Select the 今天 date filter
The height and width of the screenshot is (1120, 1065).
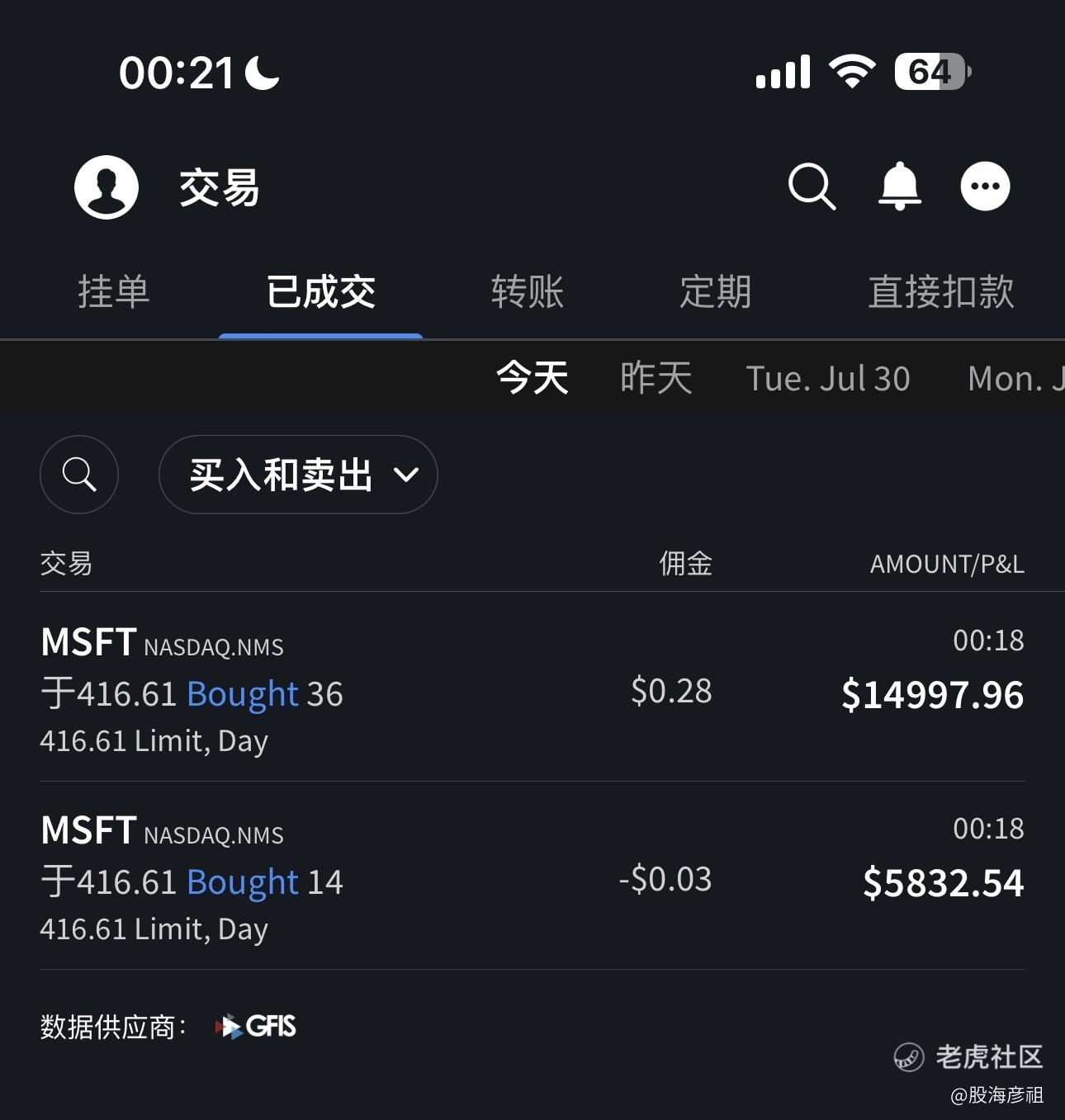pyautogui.click(x=531, y=378)
